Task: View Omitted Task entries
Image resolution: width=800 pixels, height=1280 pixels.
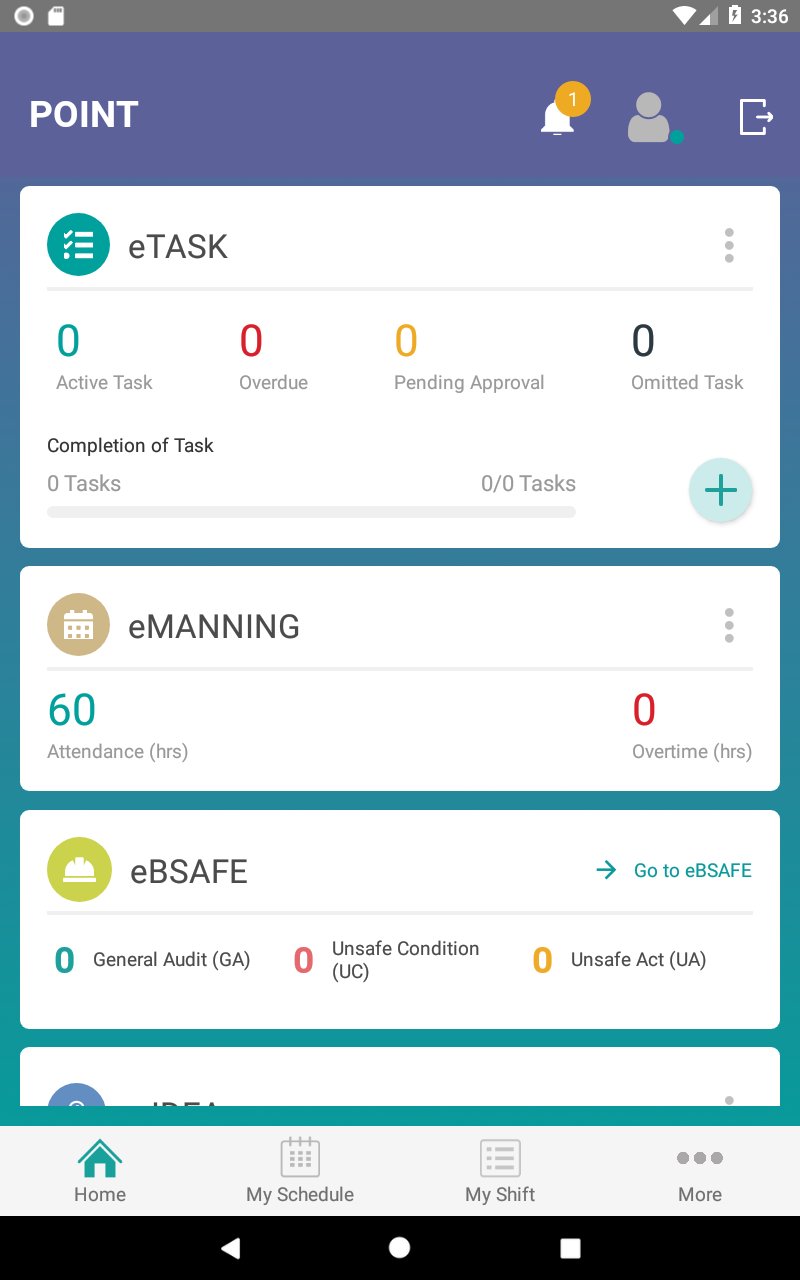Action: 686,357
